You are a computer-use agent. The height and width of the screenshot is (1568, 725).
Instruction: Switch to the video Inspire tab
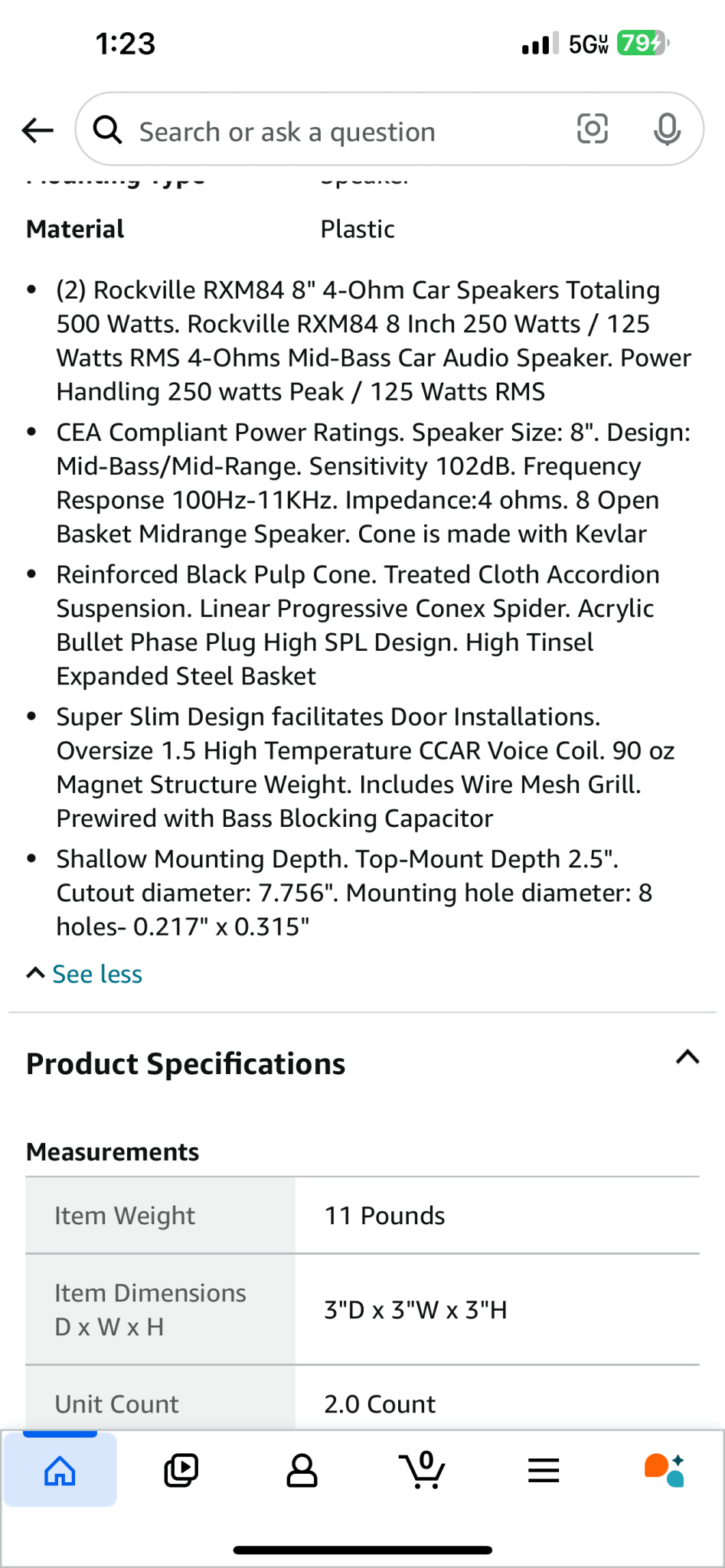[181, 1470]
